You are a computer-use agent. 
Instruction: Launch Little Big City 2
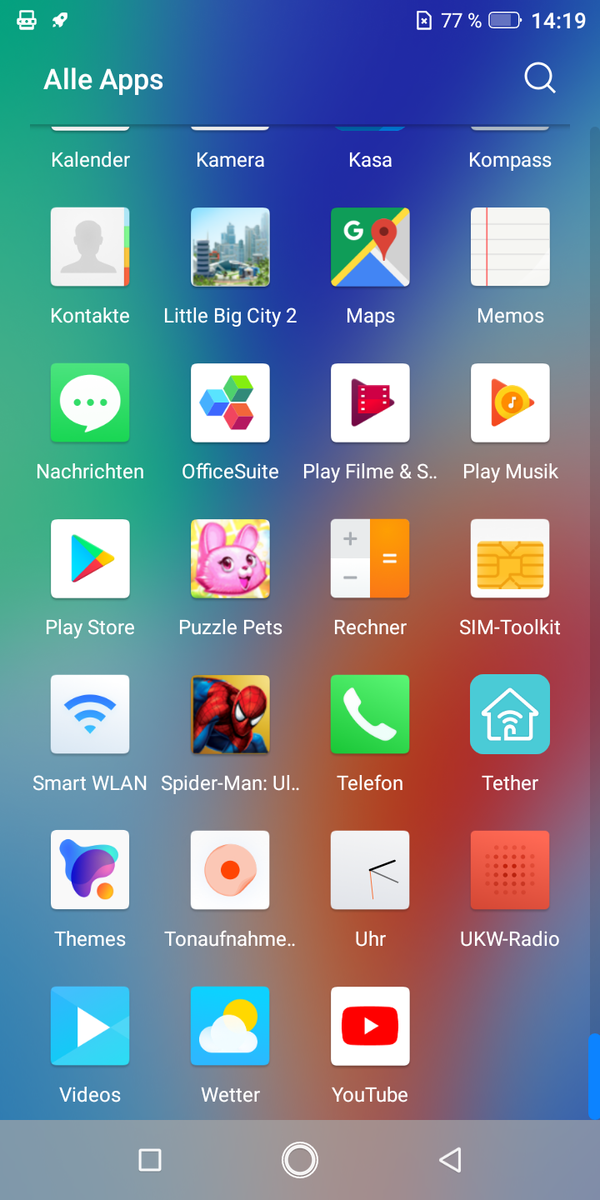coord(230,247)
